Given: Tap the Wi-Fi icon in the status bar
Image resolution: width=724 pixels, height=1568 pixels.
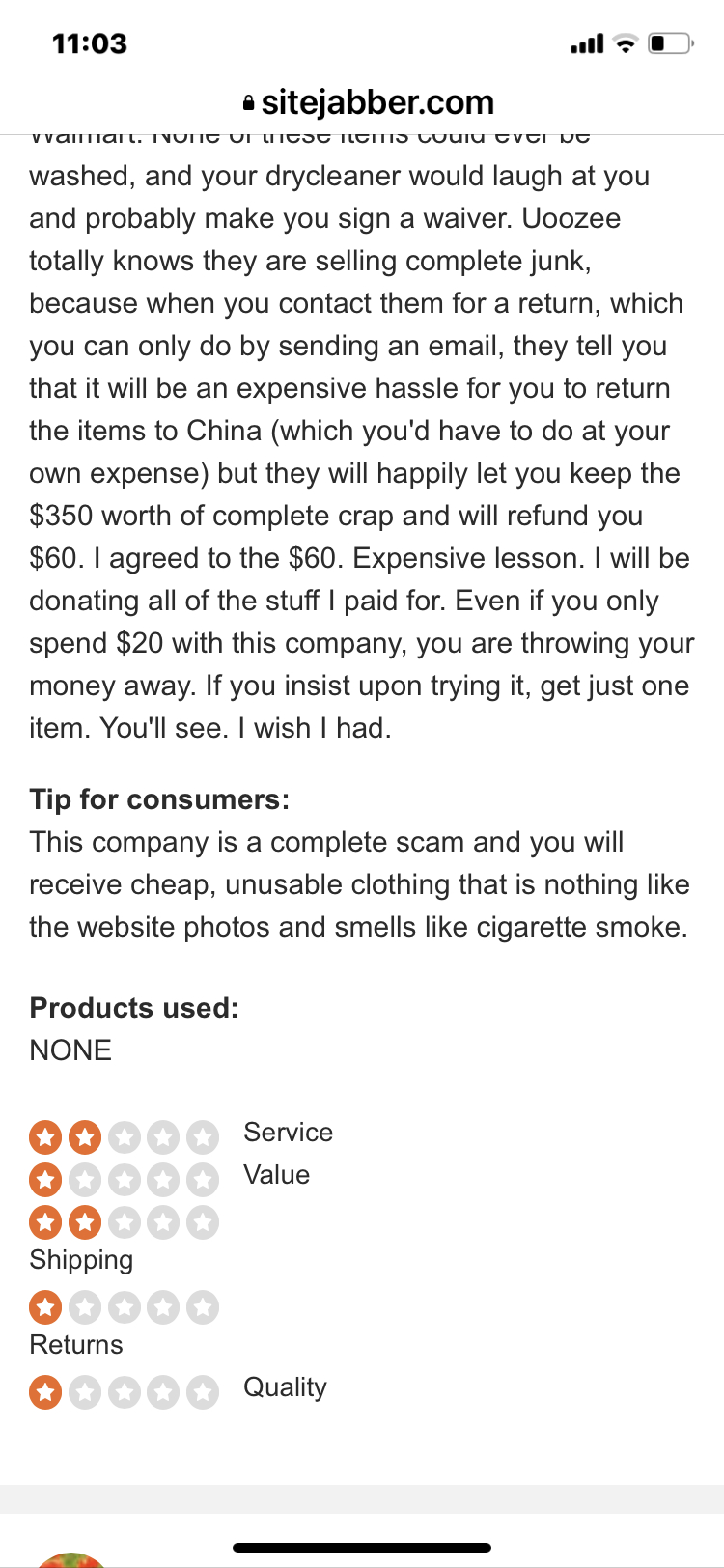Looking at the screenshot, I should tap(627, 43).
